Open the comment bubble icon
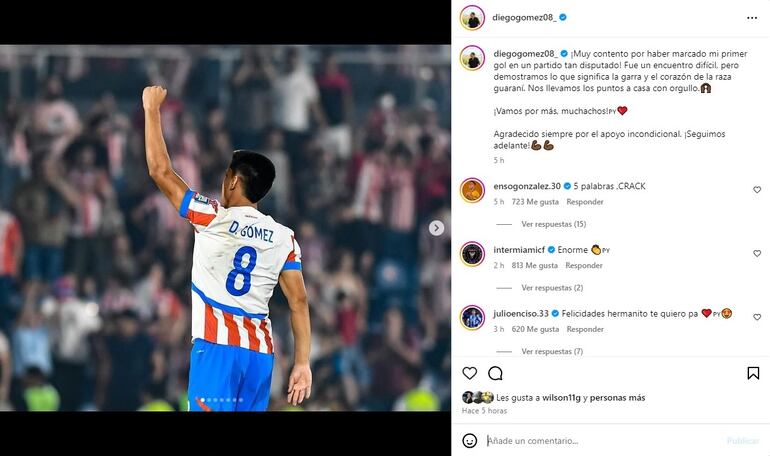770x456 pixels. [x=495, y=373]
